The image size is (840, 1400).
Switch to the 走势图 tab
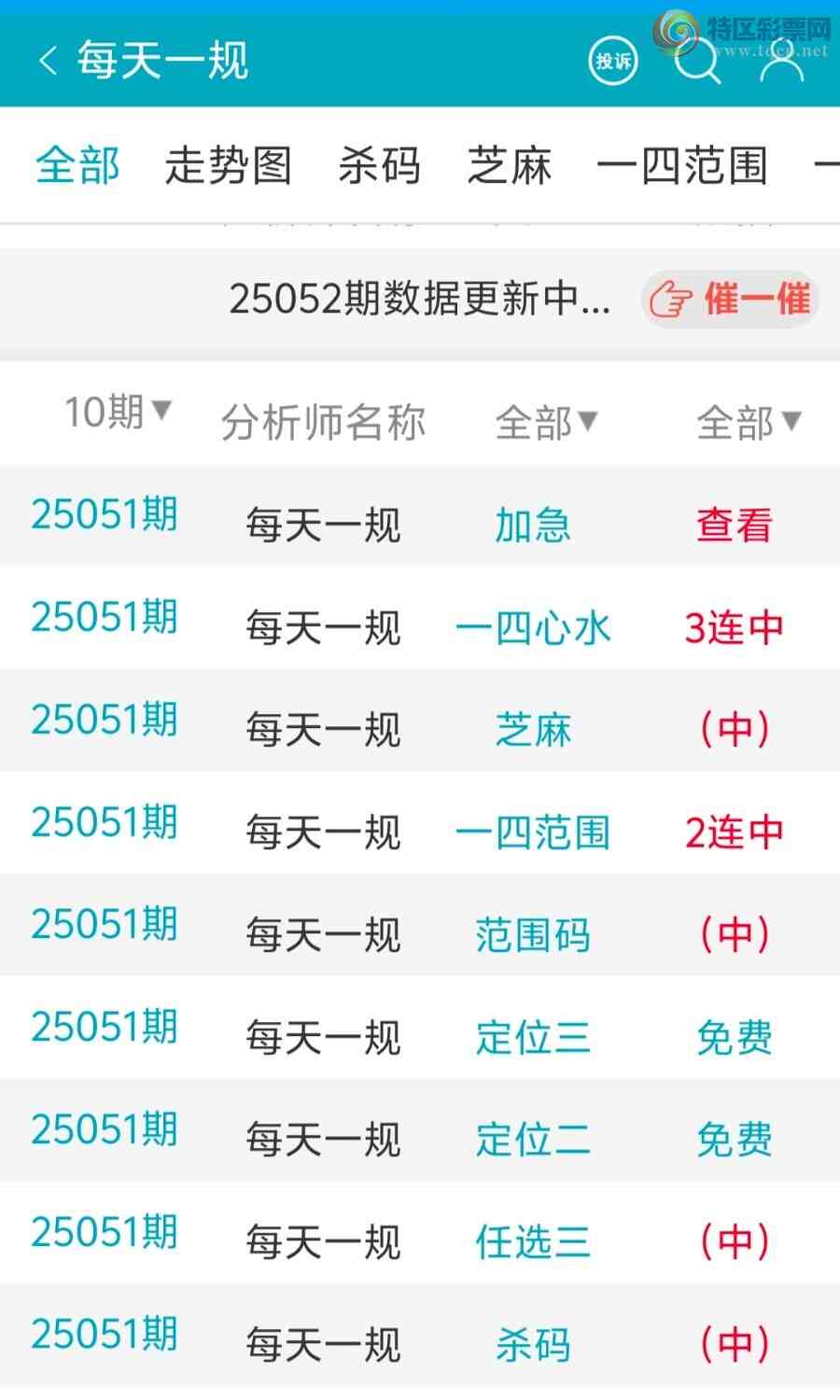229,166
